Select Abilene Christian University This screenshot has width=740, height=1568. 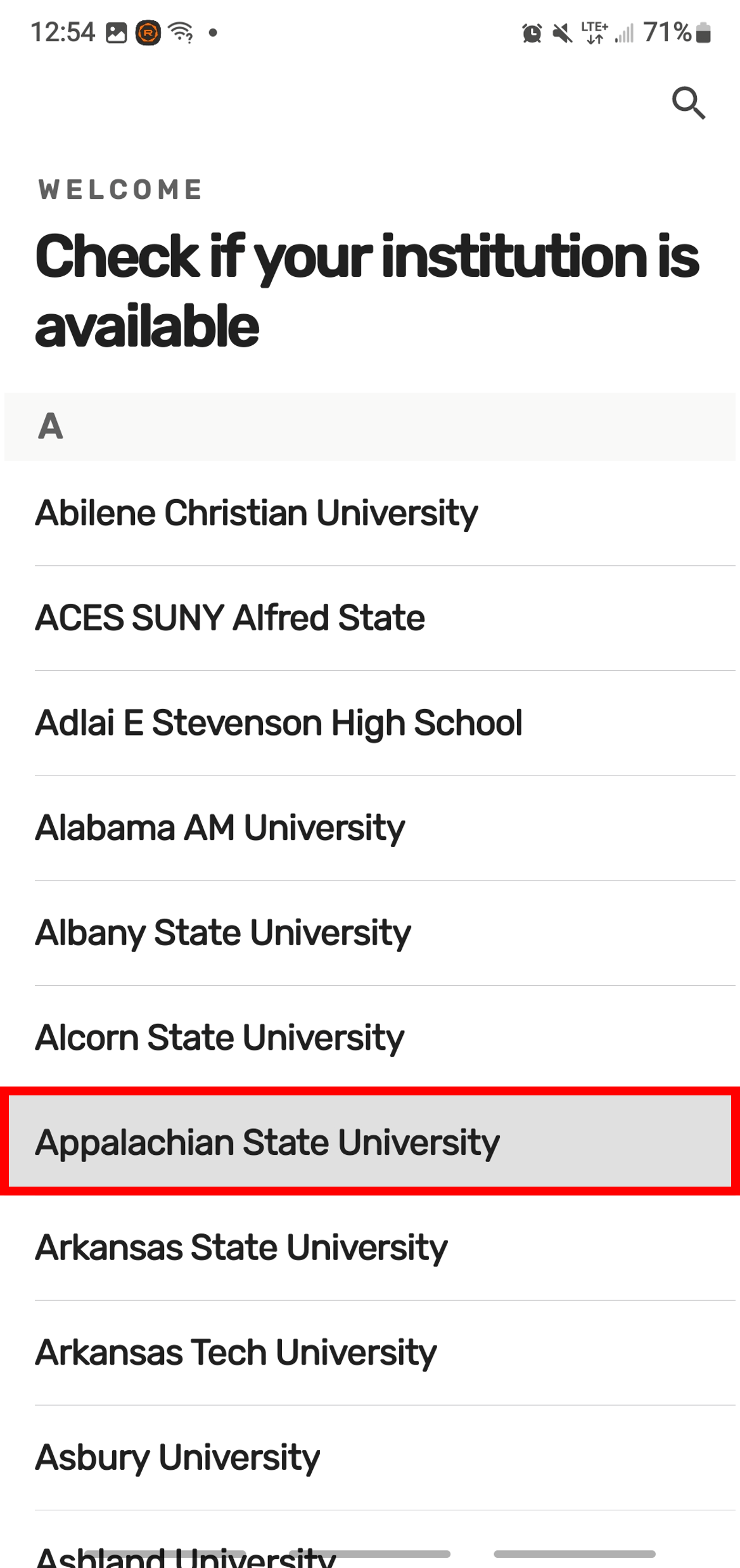point(257,513)
